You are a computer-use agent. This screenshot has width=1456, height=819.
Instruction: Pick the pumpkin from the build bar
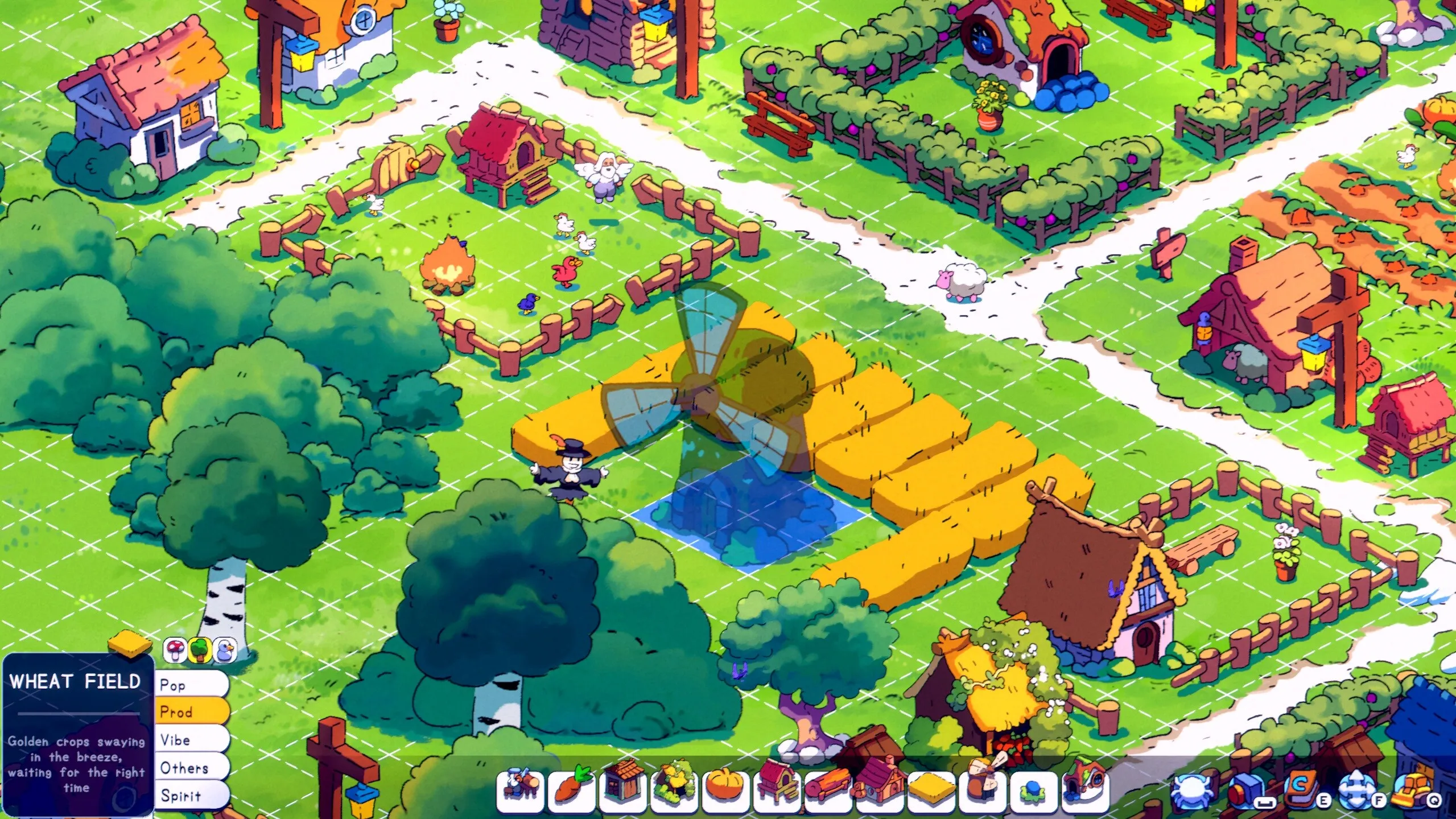tap(726, 789)
